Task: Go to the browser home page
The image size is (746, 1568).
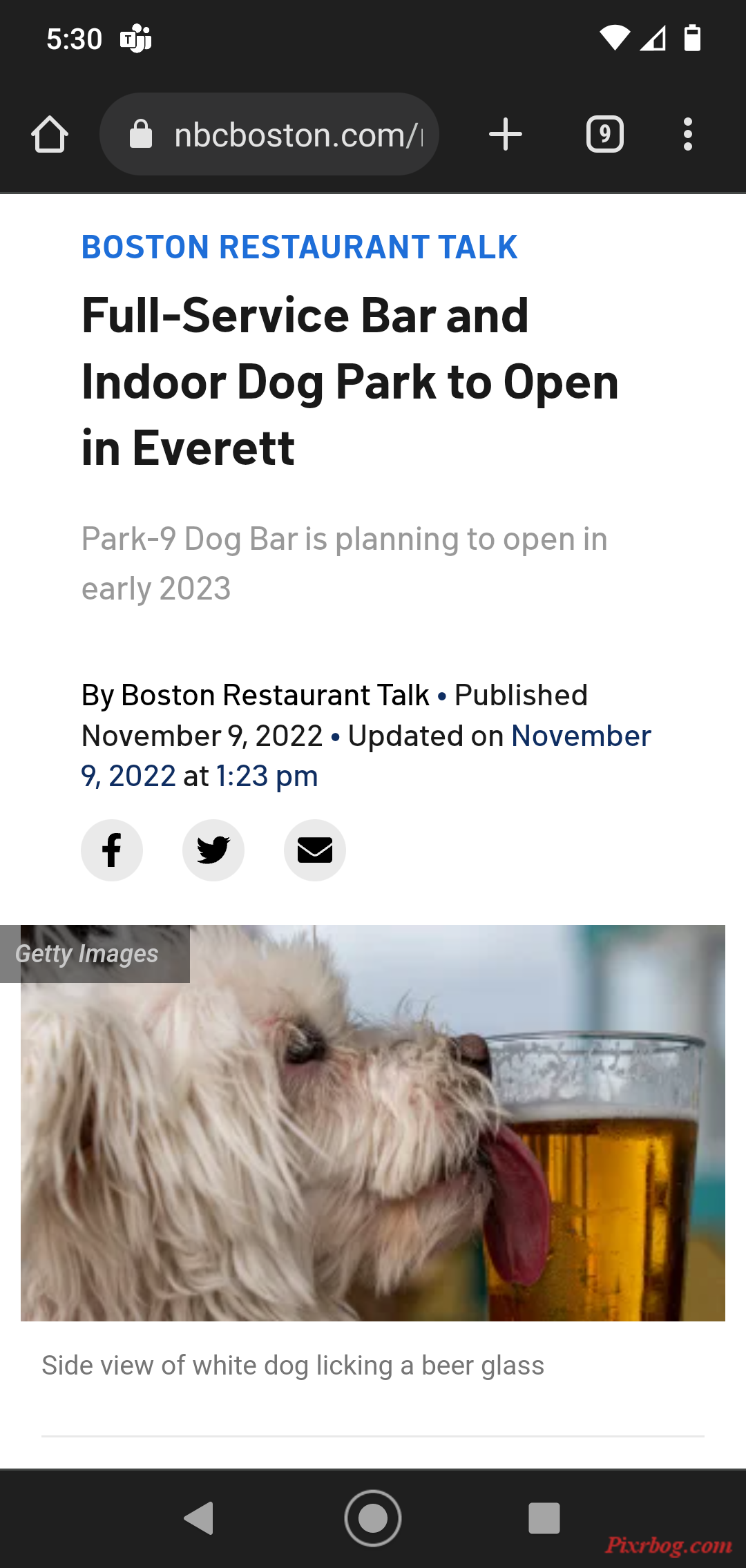Action: point(50,134)
